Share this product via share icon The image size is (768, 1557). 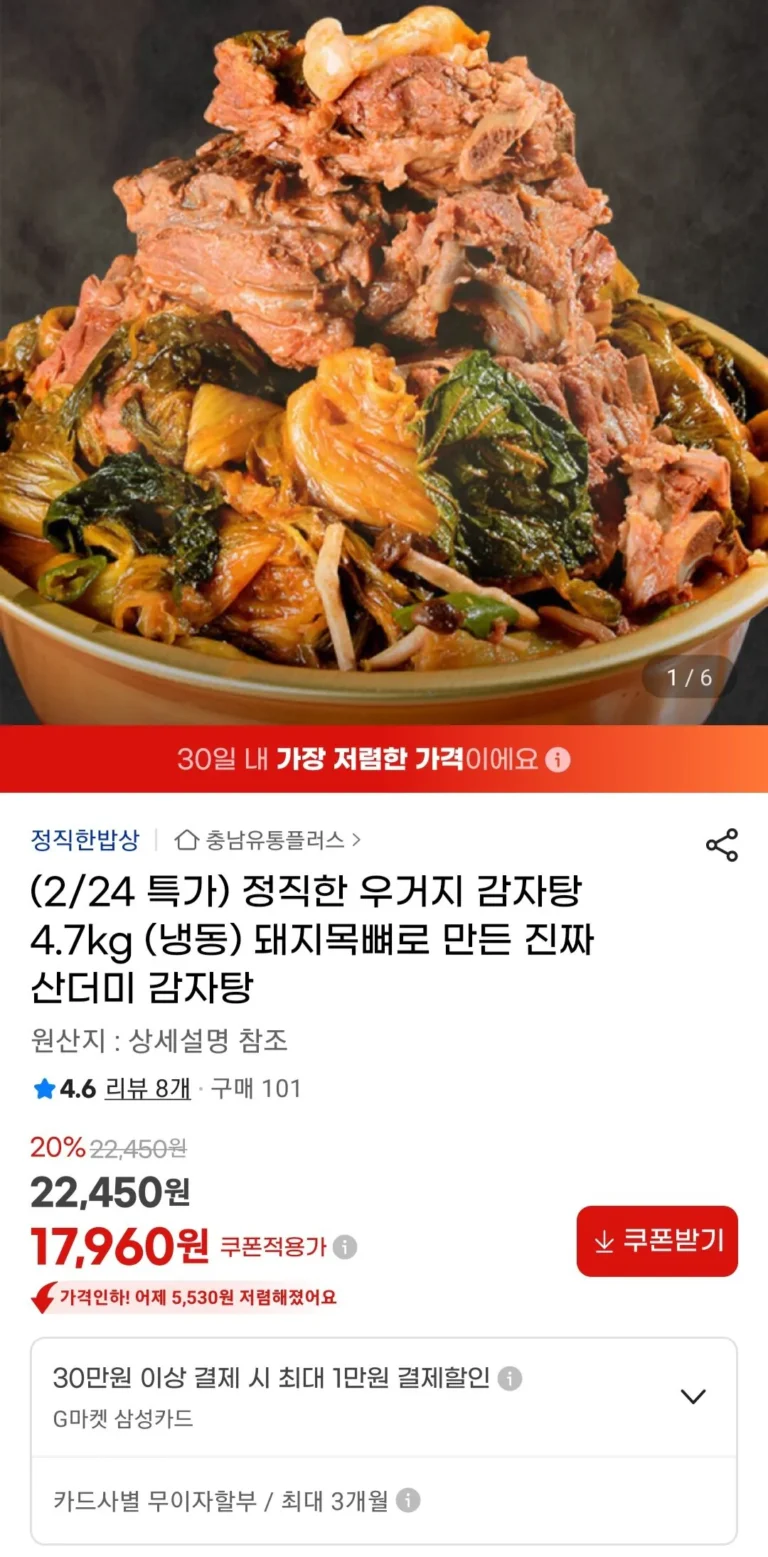coord(721,845)
